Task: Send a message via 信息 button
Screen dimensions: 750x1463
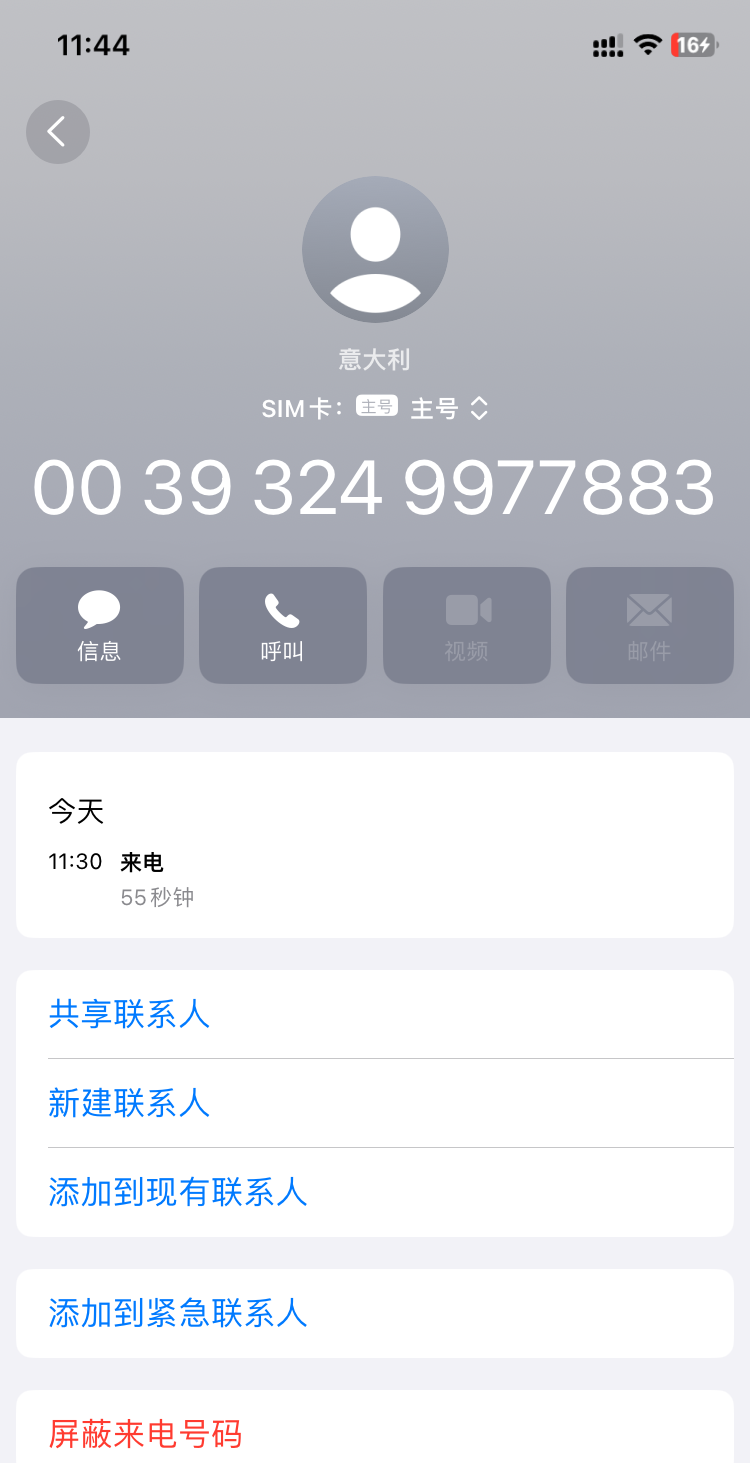Action: tap(100, 626)
